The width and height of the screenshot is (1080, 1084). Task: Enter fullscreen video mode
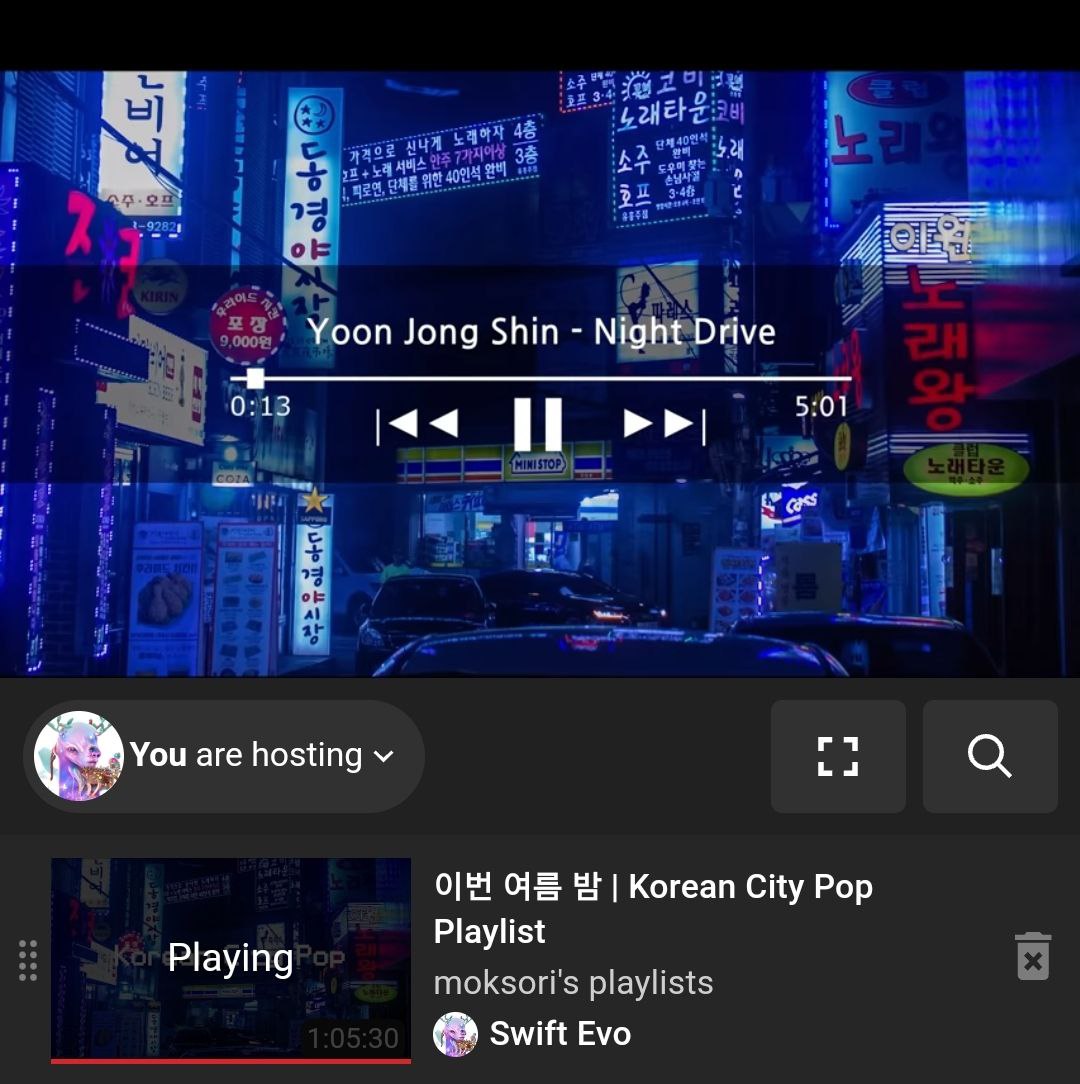pos(838,756)
